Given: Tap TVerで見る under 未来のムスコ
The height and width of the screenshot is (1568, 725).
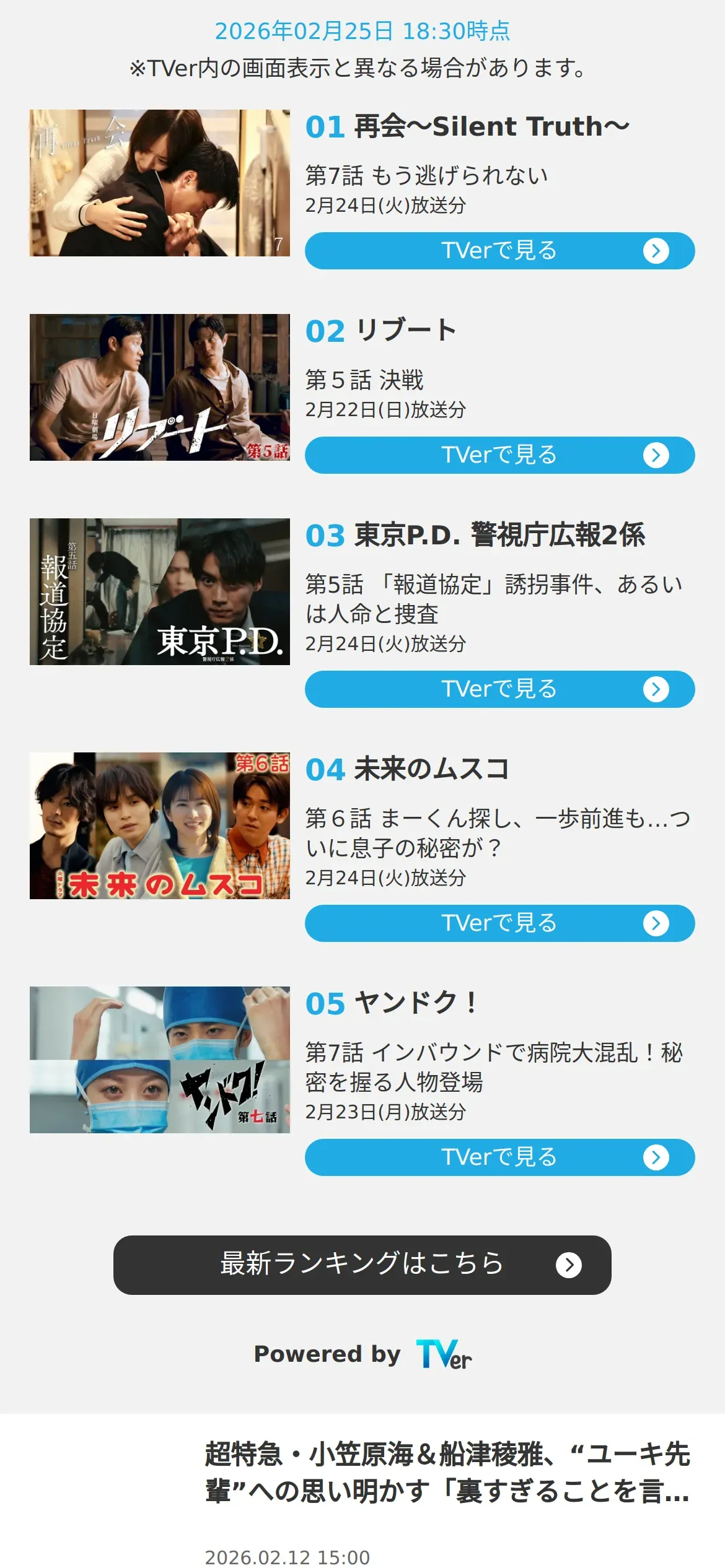Looking at the screenshot, I should coord(499,923).
